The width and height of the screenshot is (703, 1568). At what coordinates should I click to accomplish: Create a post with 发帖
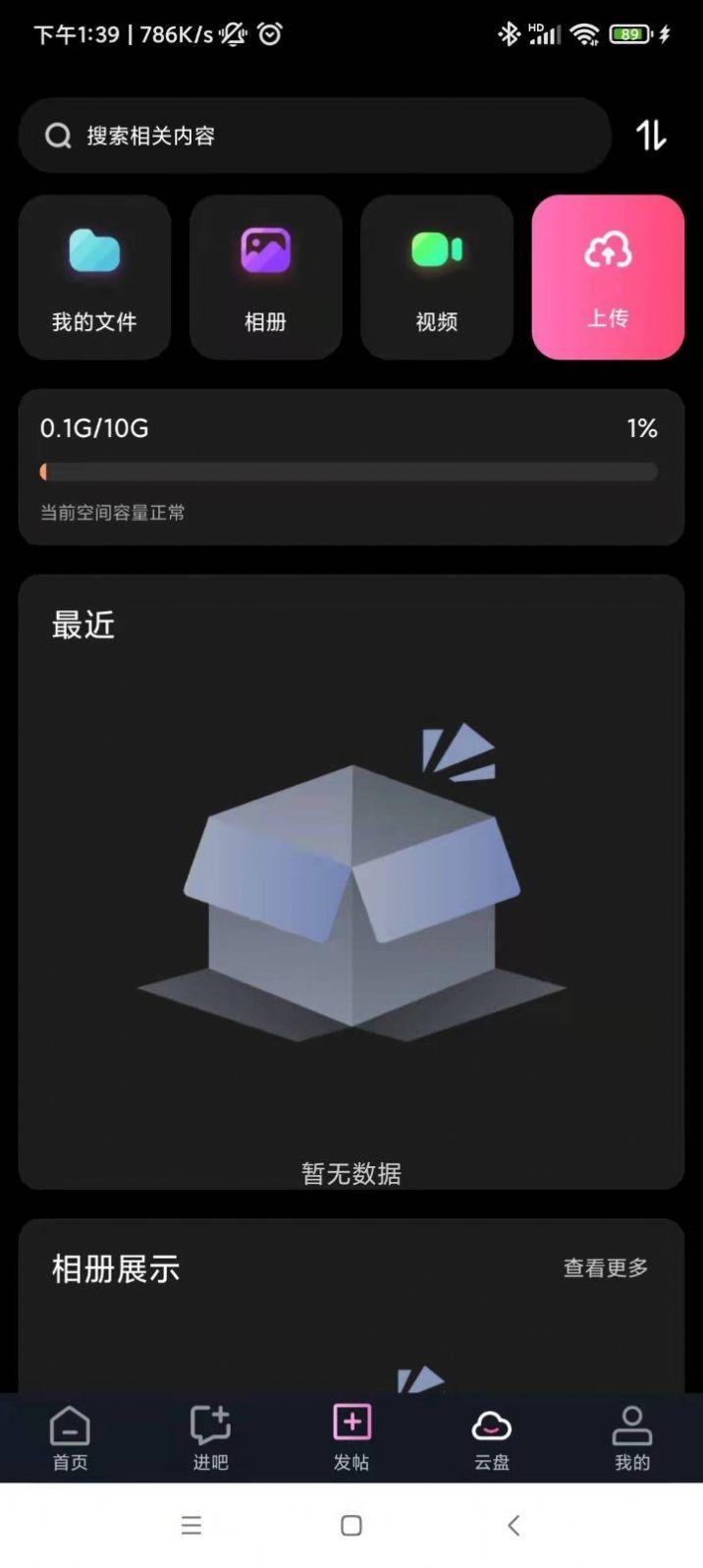[351, 1438]
